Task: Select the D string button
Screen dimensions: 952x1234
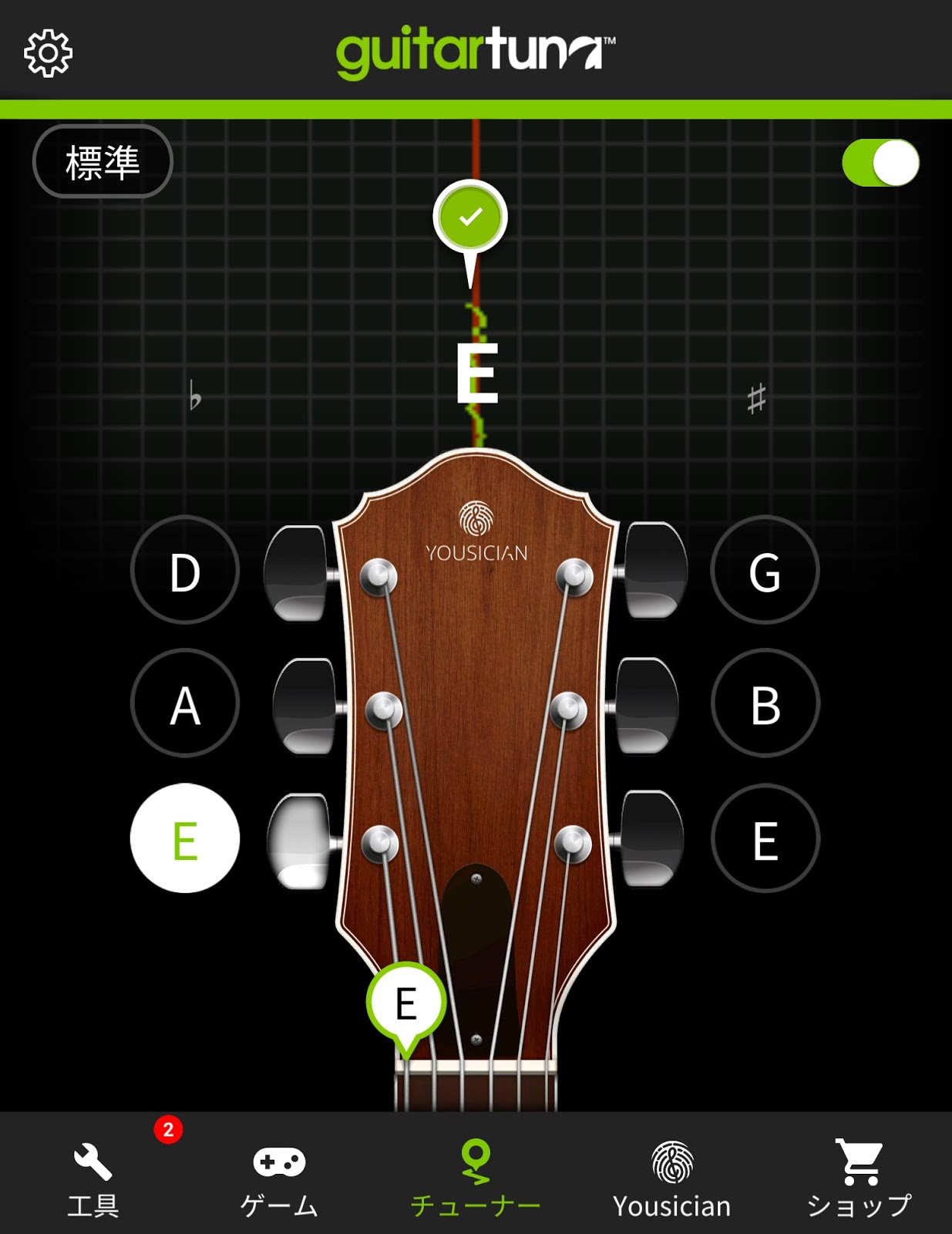Action: (185, 571)
